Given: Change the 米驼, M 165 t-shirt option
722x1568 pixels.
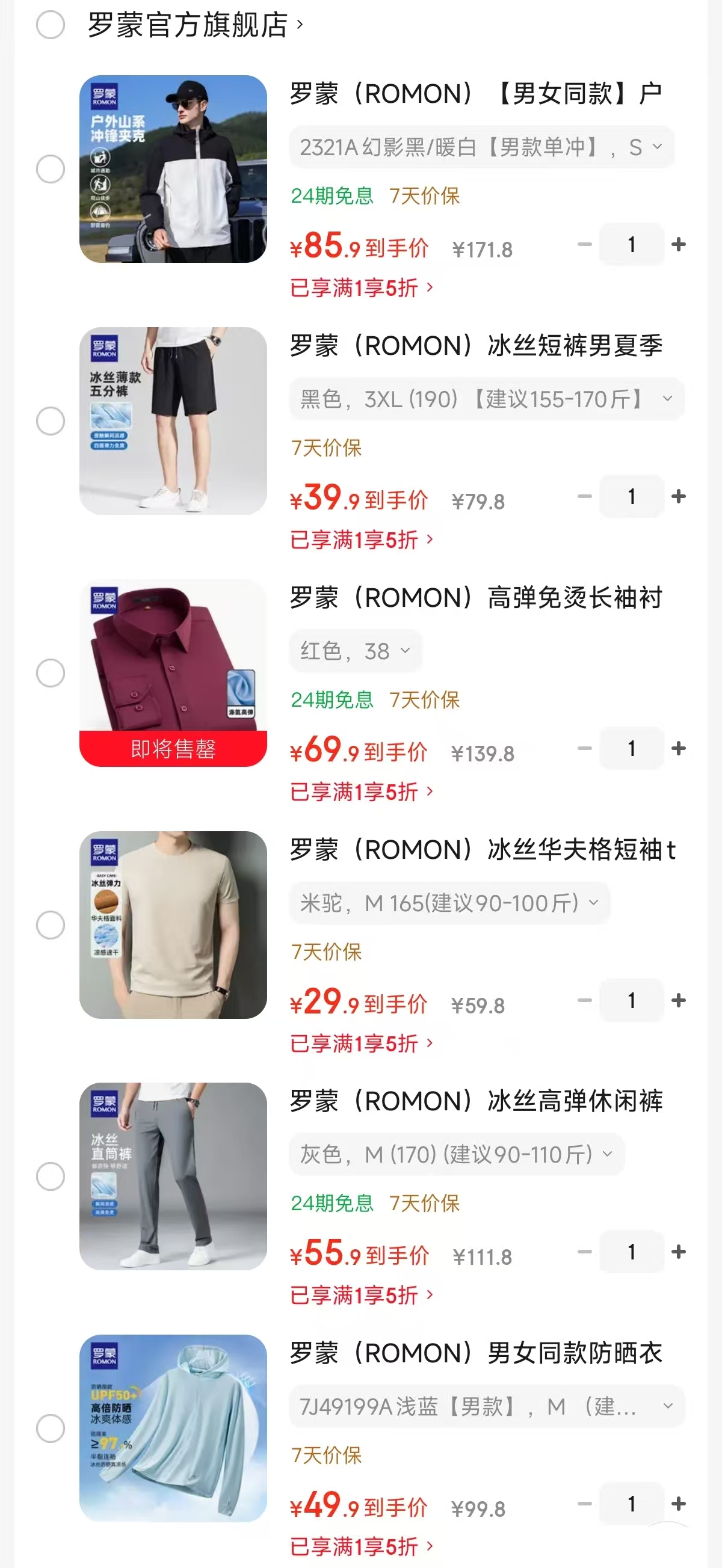Looking at the screenshot, I should (449, 903).
